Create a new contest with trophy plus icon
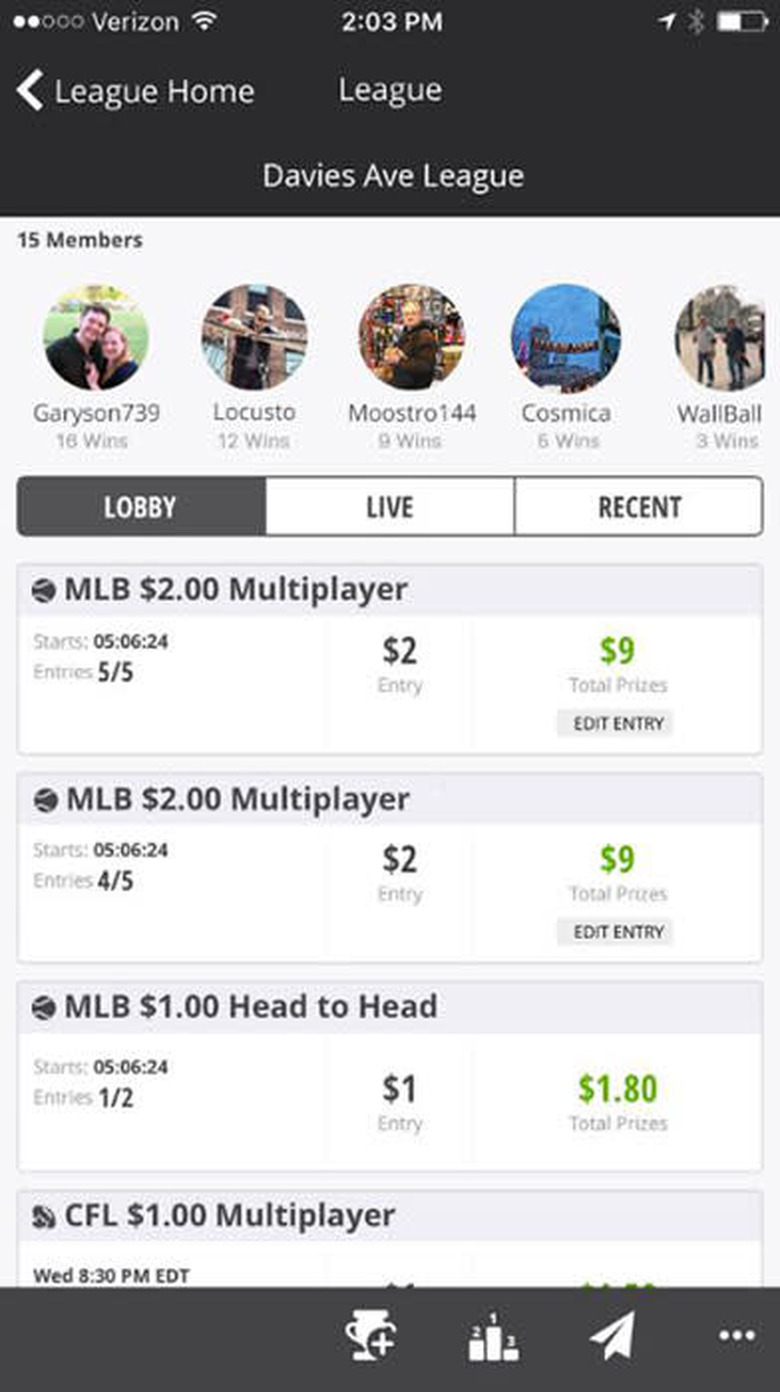780x1392 pixels. point(370,1337)
